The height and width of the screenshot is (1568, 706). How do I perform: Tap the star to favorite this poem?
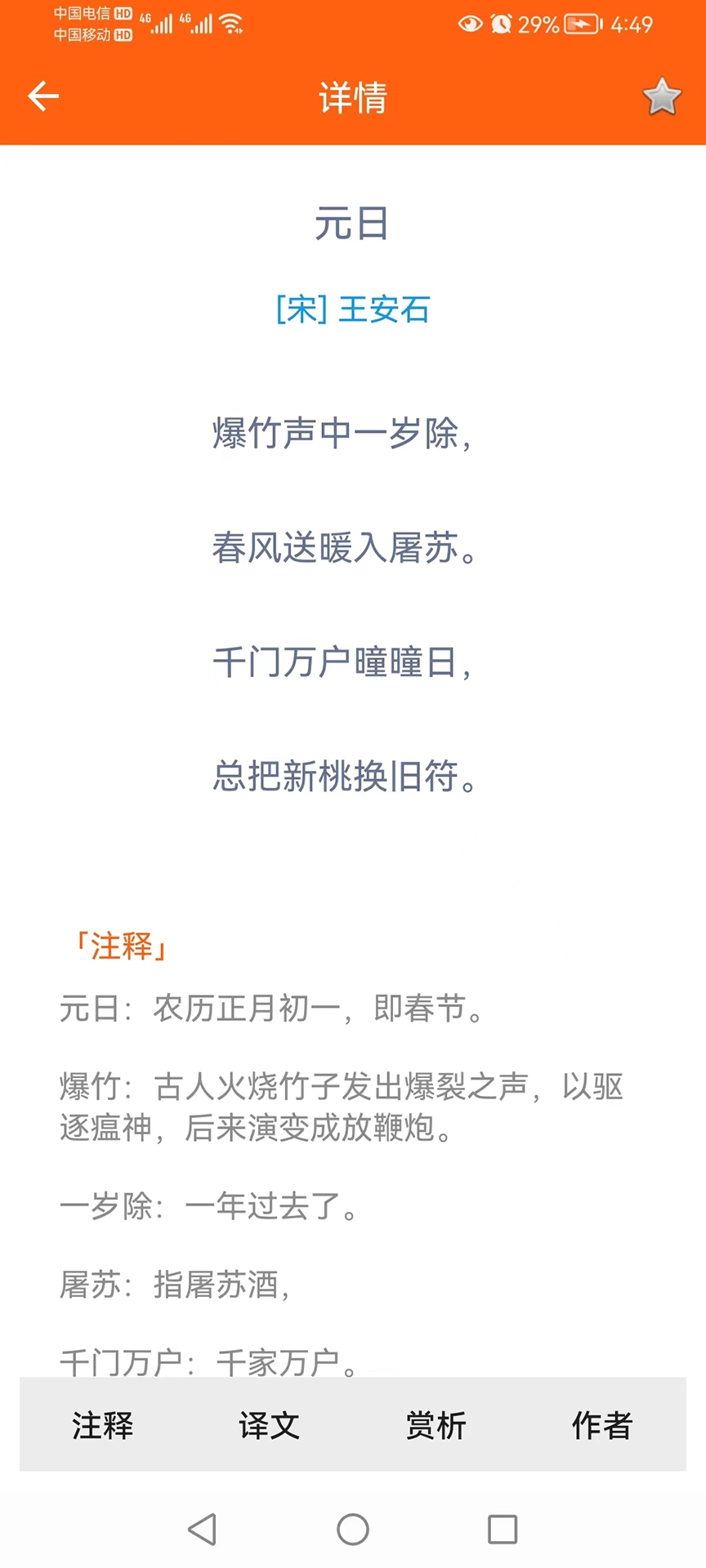point(662,96)
